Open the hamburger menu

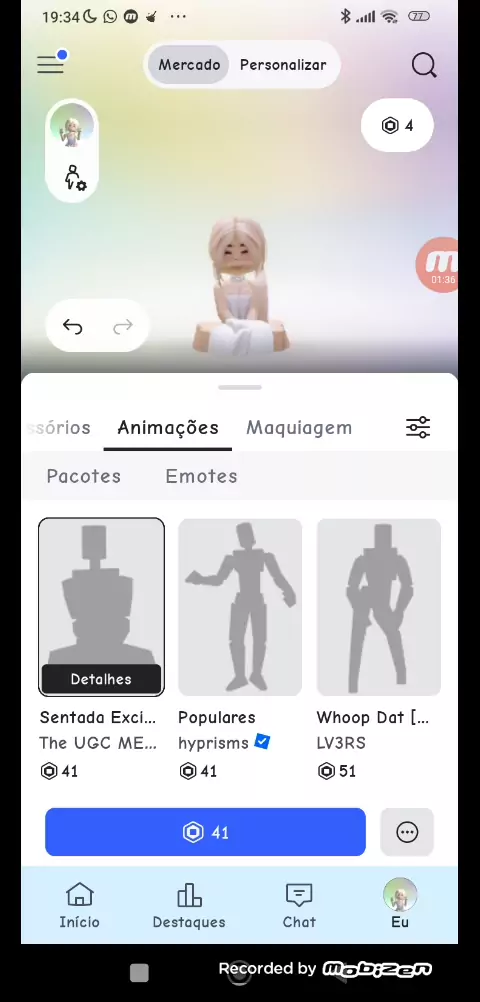point(50,65)
